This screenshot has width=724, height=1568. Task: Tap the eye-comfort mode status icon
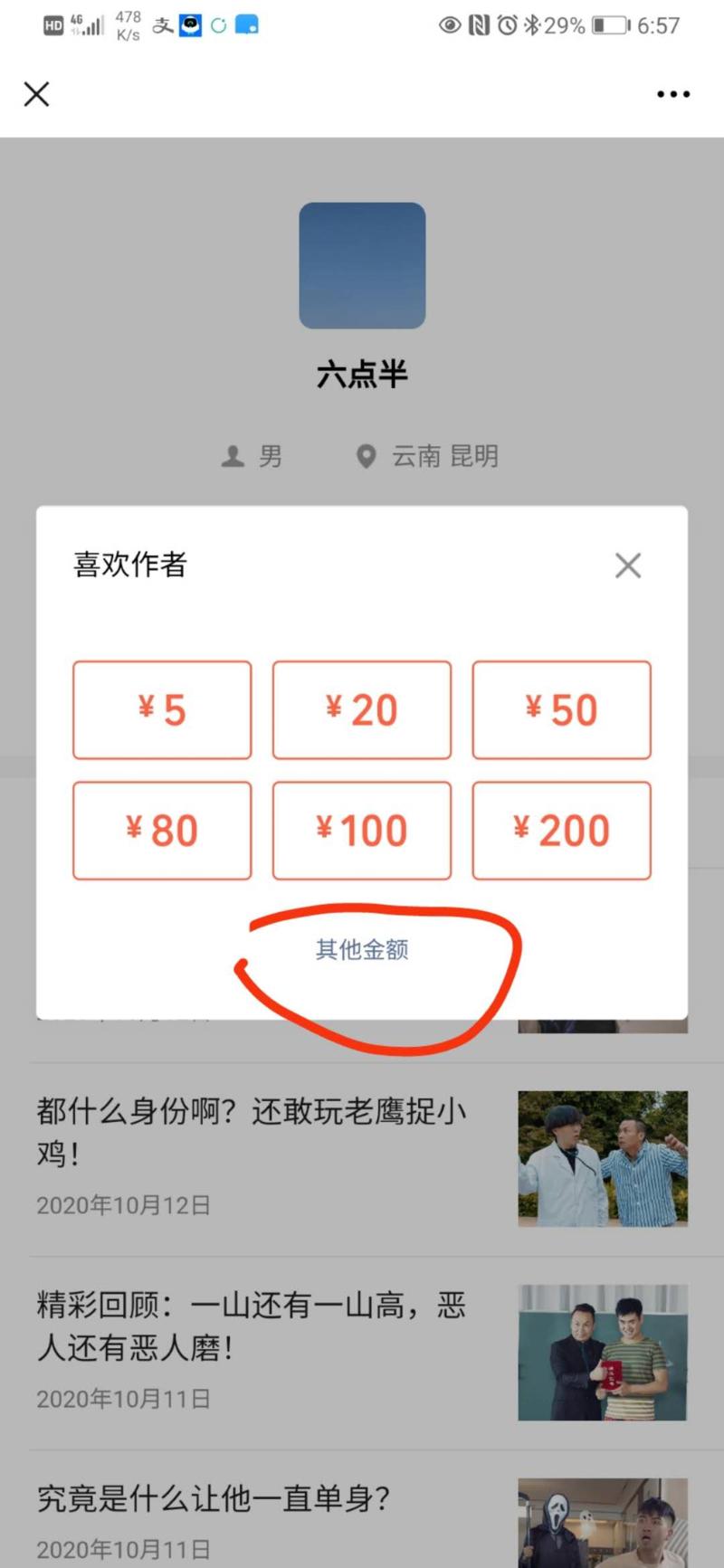[450, 25]
